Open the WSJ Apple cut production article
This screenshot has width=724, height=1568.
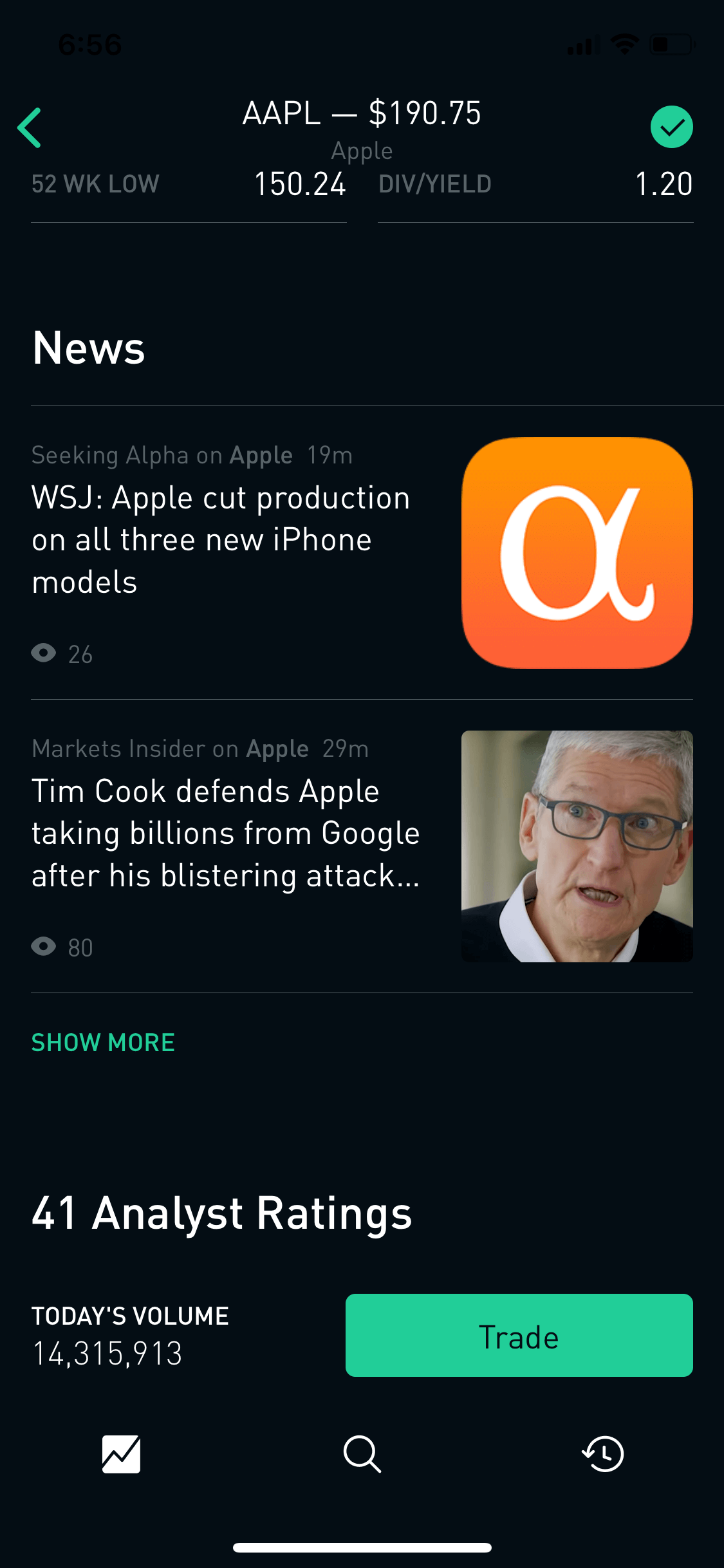pos(362,553)
